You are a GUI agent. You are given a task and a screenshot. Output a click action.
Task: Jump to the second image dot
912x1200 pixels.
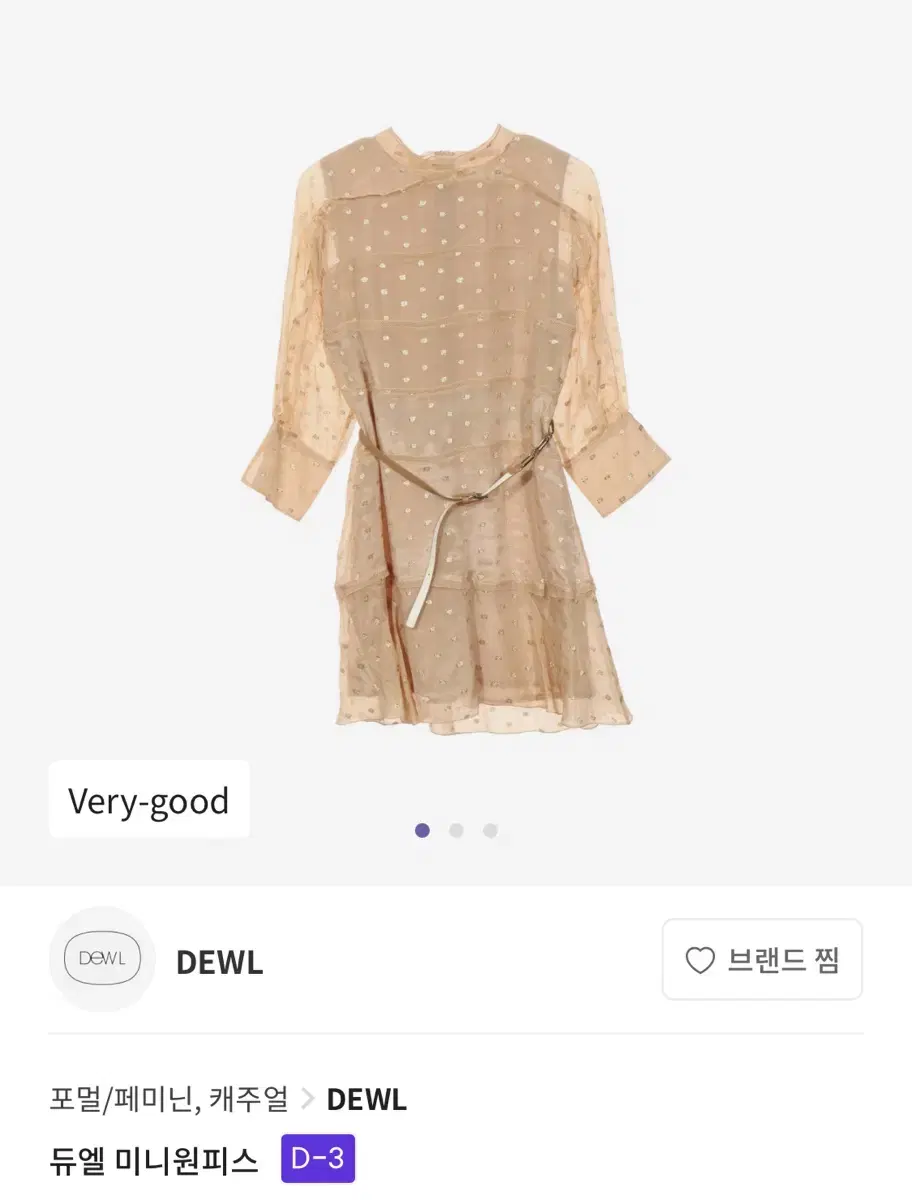point(456,830)
